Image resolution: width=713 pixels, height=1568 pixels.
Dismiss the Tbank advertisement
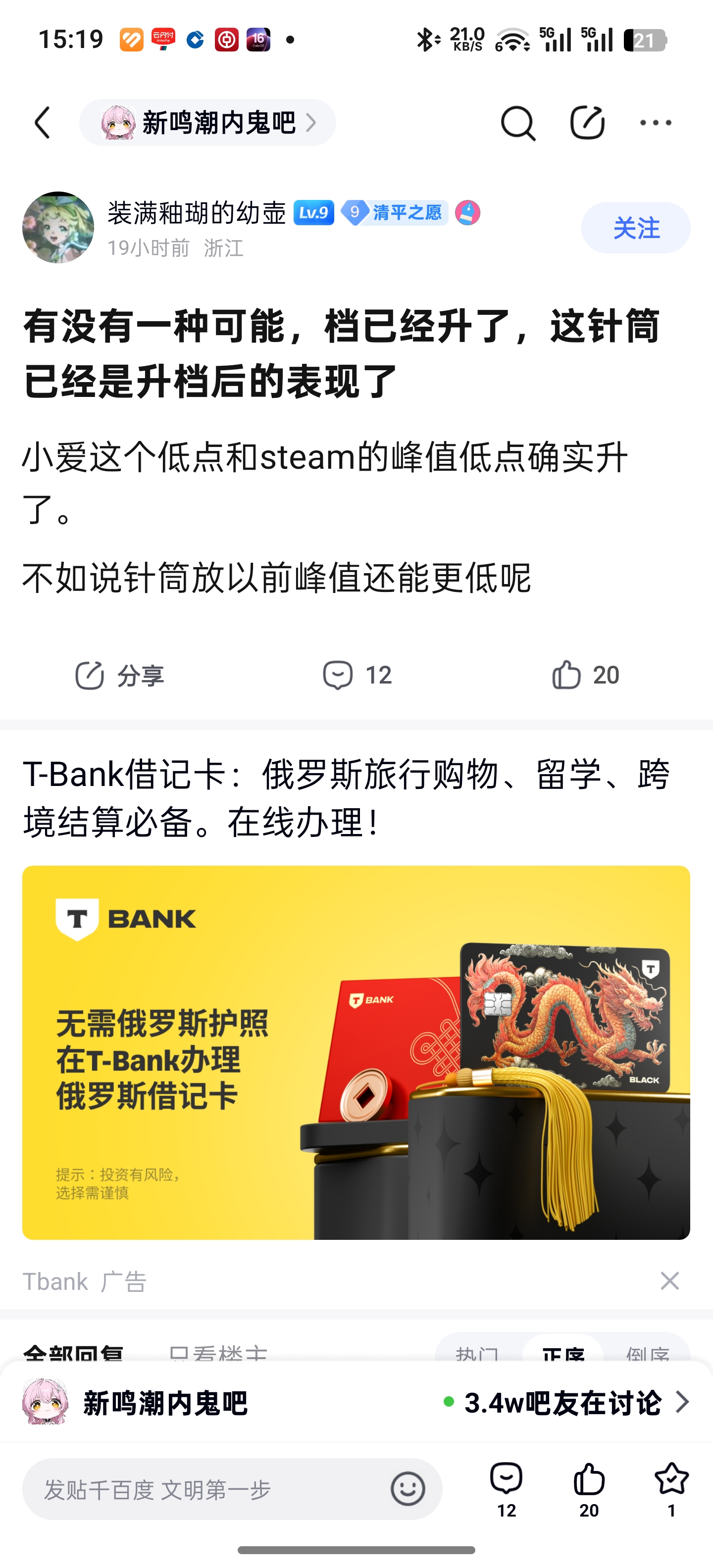pos(670,1281)
